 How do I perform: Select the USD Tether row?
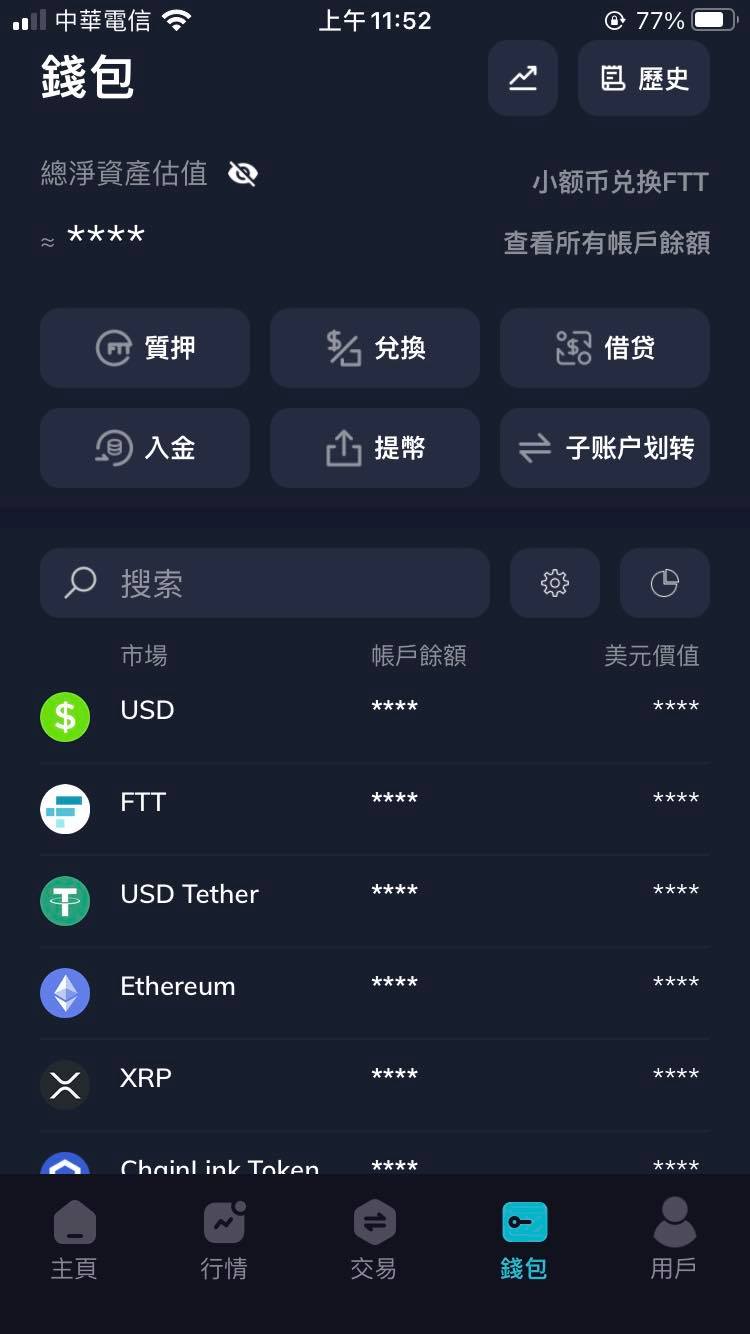(375, 895)
